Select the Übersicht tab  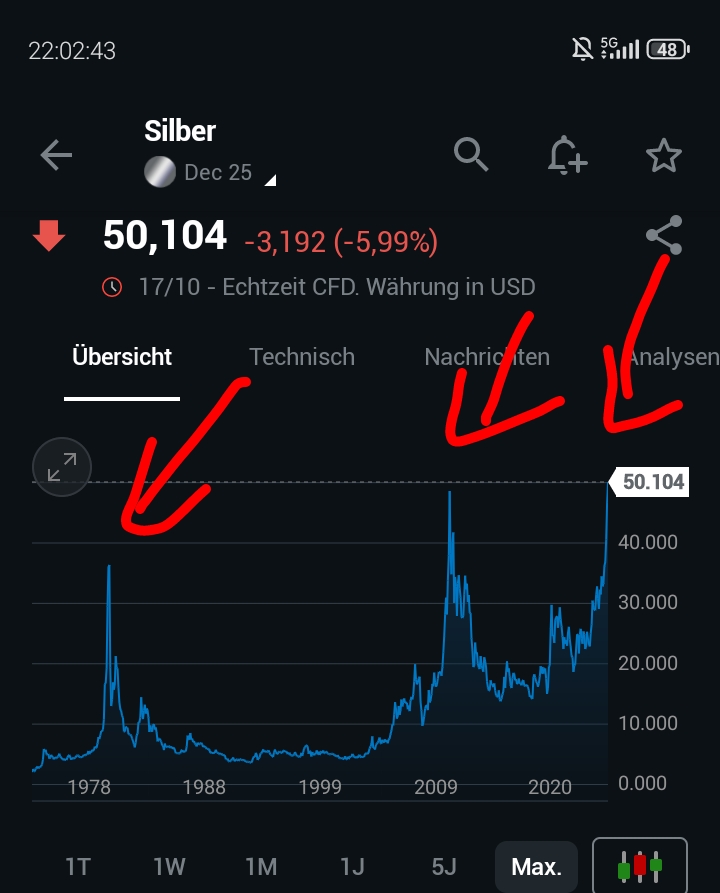122,357
